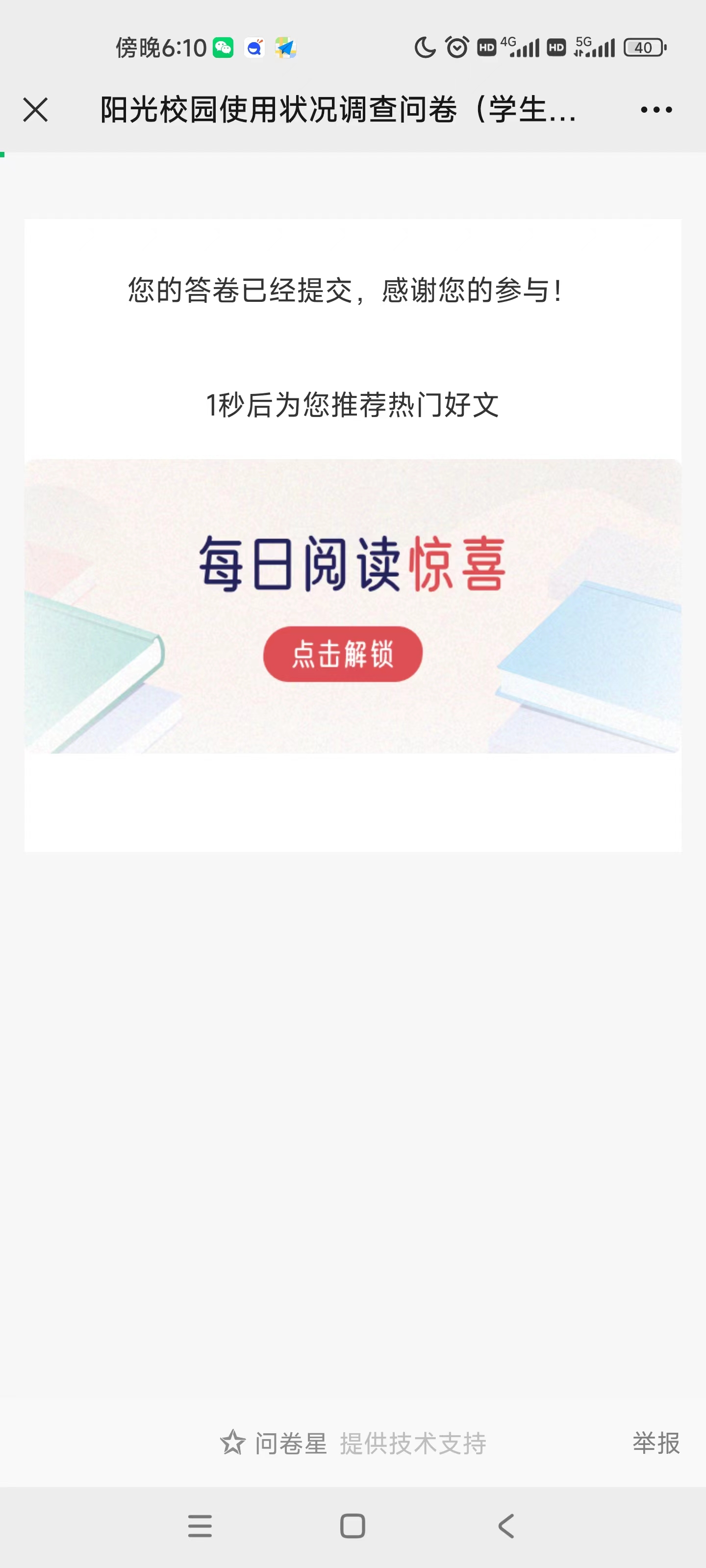This screenshot has width=706, height=1568.
Task: Return to the home screen
Action: (x=353, y=1526)
